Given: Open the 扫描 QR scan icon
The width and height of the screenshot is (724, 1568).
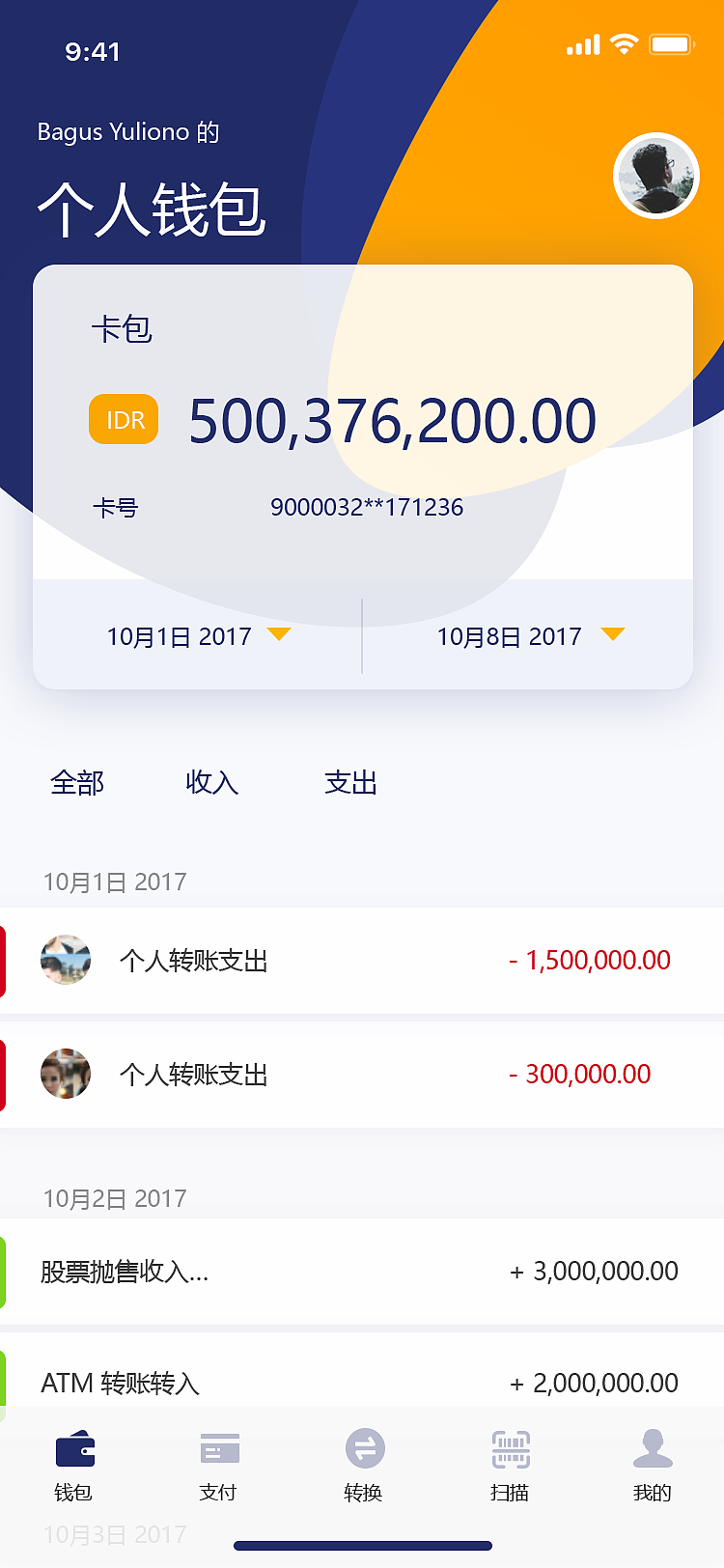Looking at the screenshot, I should 509,1448.
